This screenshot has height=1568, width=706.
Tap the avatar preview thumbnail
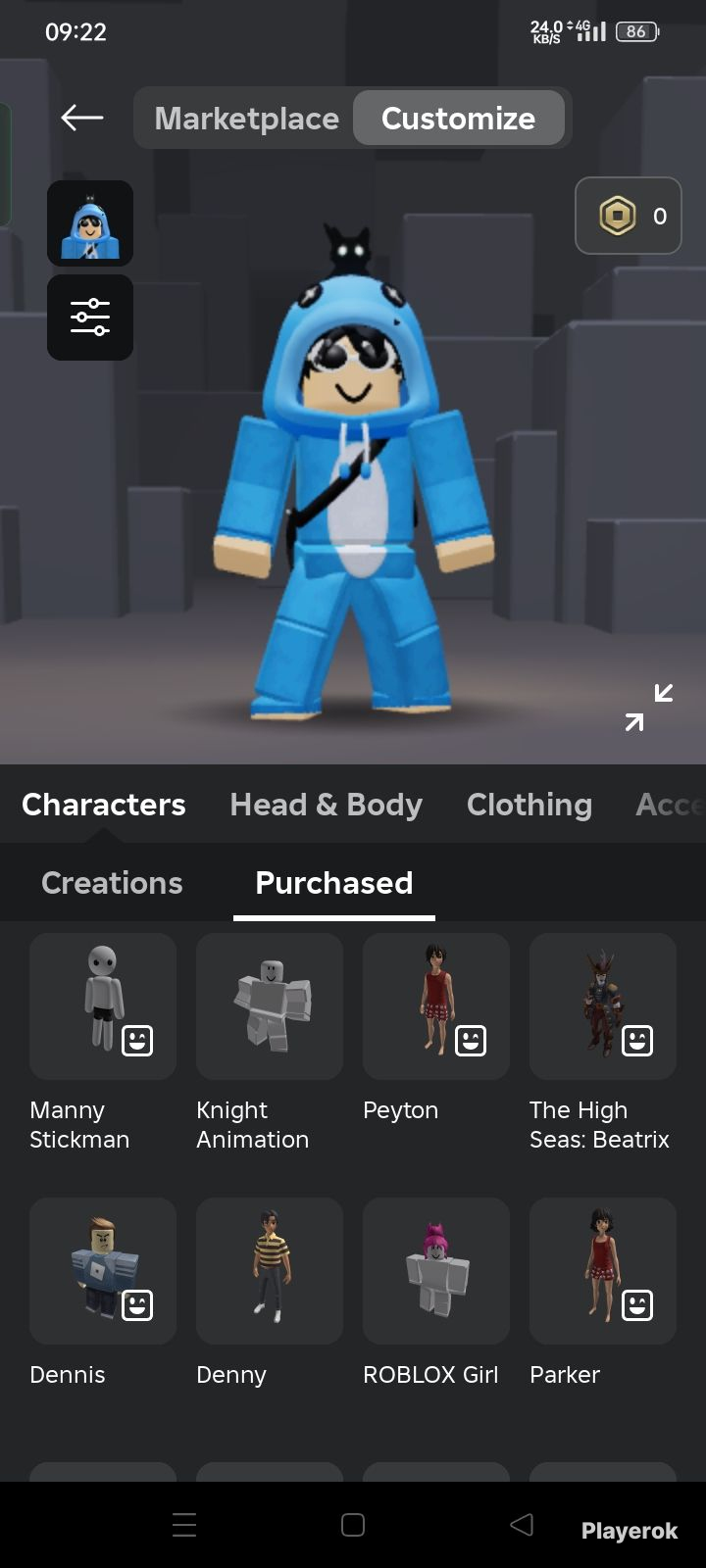tap(90, 223)
